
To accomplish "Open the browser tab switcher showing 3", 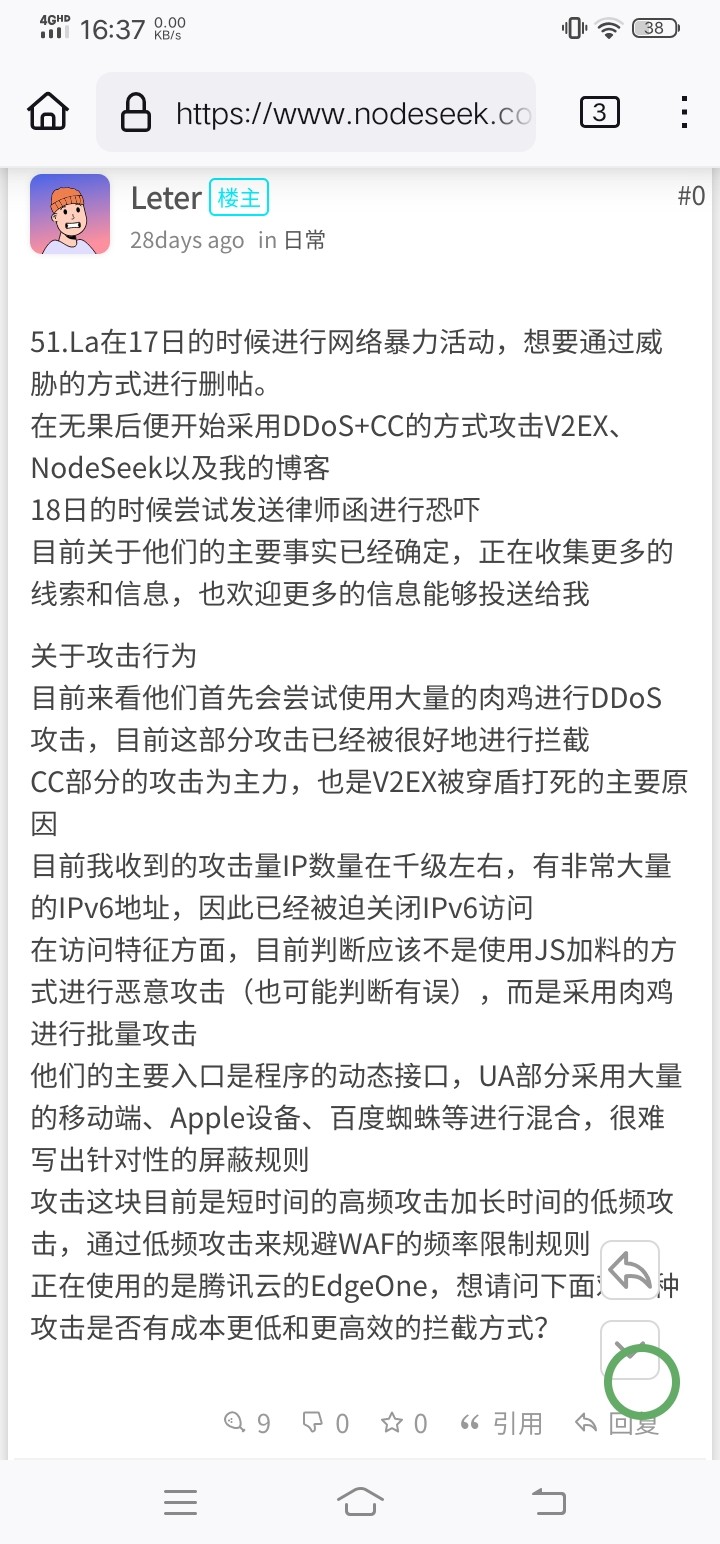I will pyautogui.click(x=599, y=112).
